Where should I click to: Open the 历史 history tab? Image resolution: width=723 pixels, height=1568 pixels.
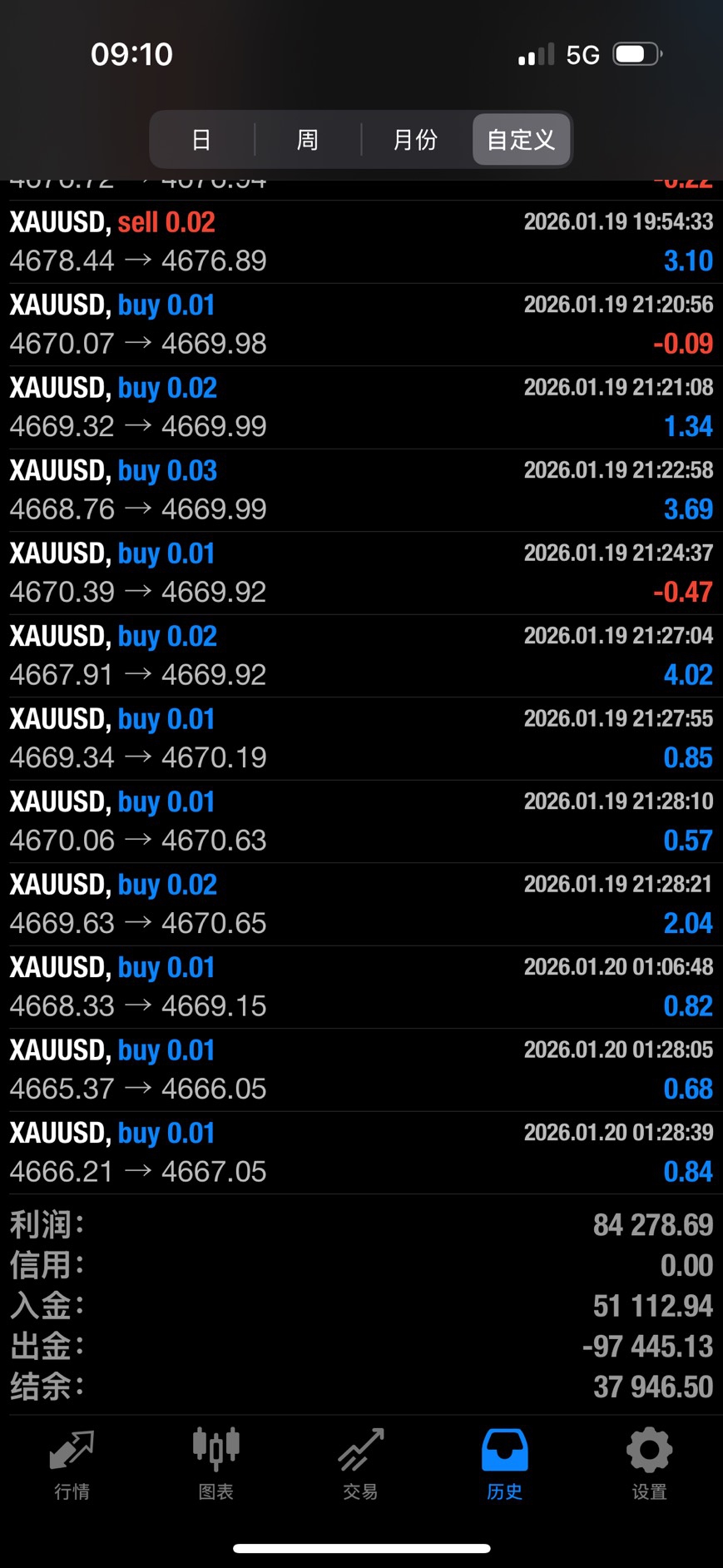(504, 1464)
